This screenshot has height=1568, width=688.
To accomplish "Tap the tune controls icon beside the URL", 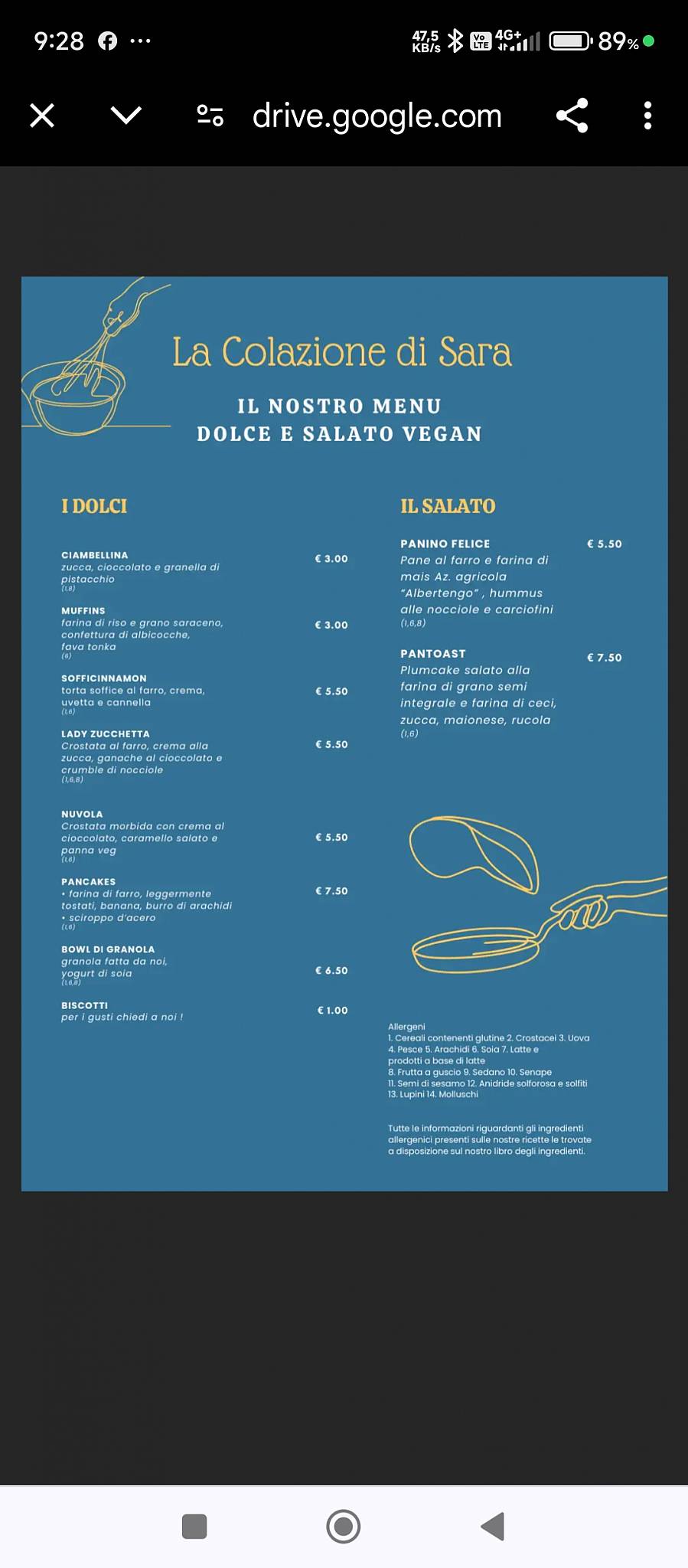I will pyautogui.click(x=208, y=116).
